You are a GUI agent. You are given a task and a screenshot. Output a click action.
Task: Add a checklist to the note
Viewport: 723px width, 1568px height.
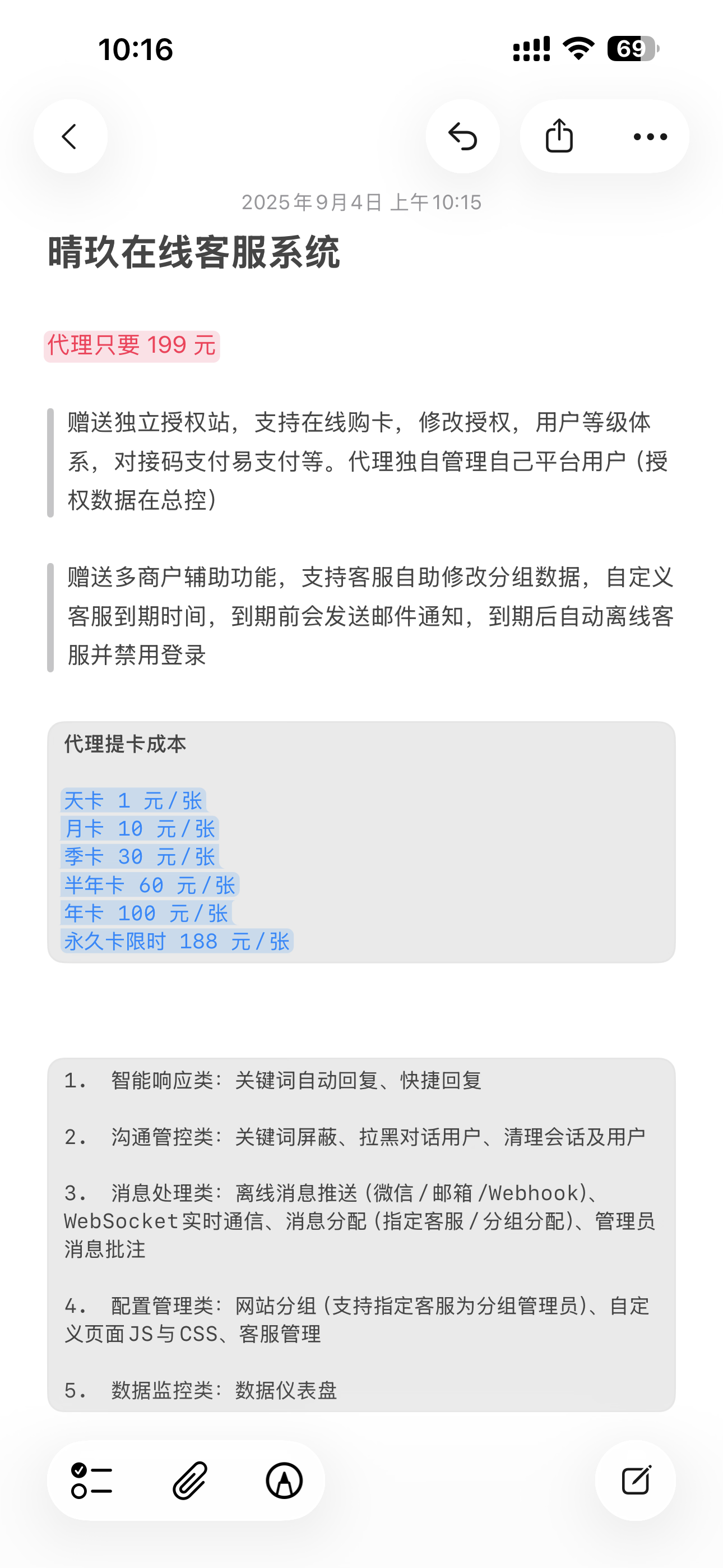click(x=92, y=1481)
